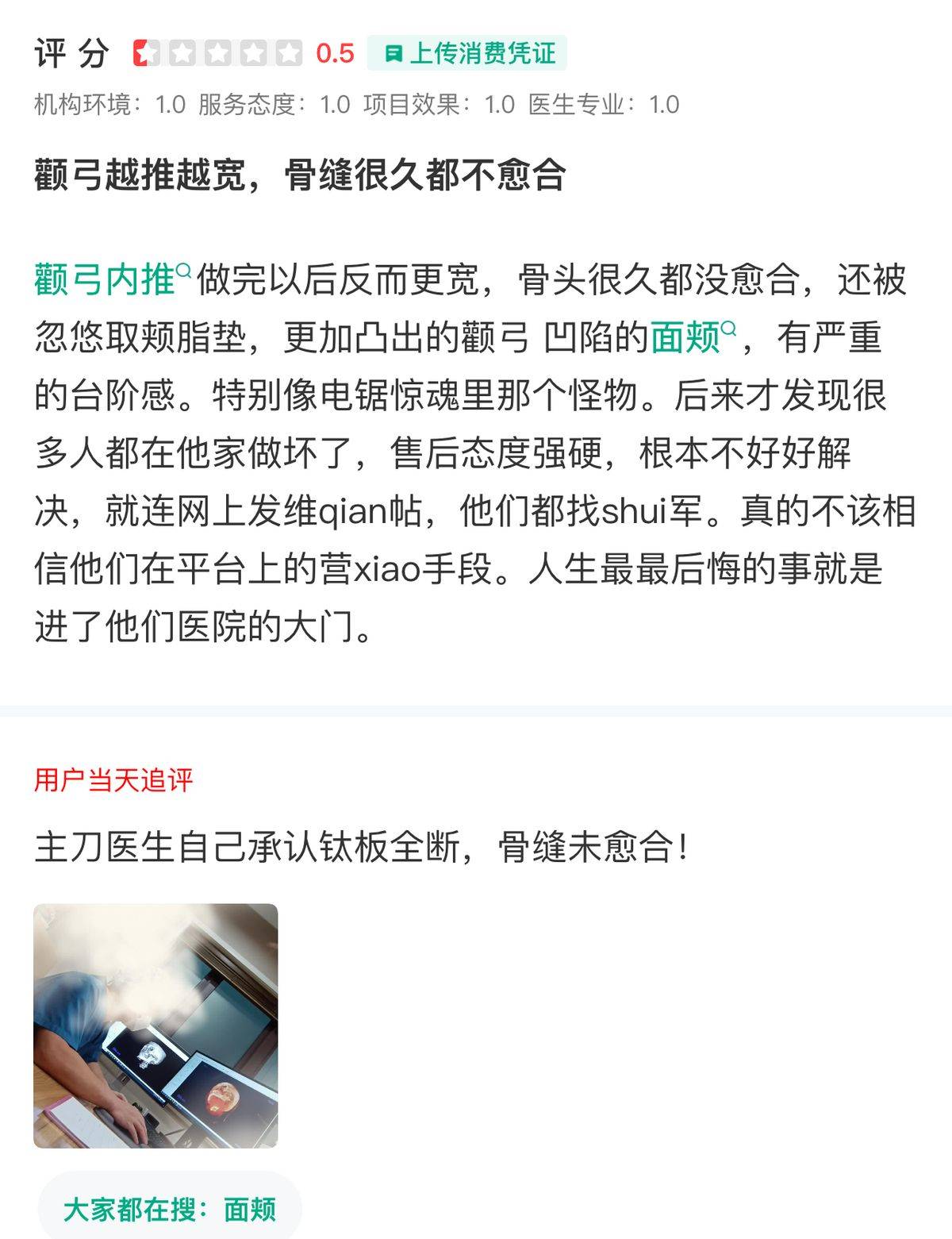Tap the 上传消费凭证 badge

pos(467,53)
